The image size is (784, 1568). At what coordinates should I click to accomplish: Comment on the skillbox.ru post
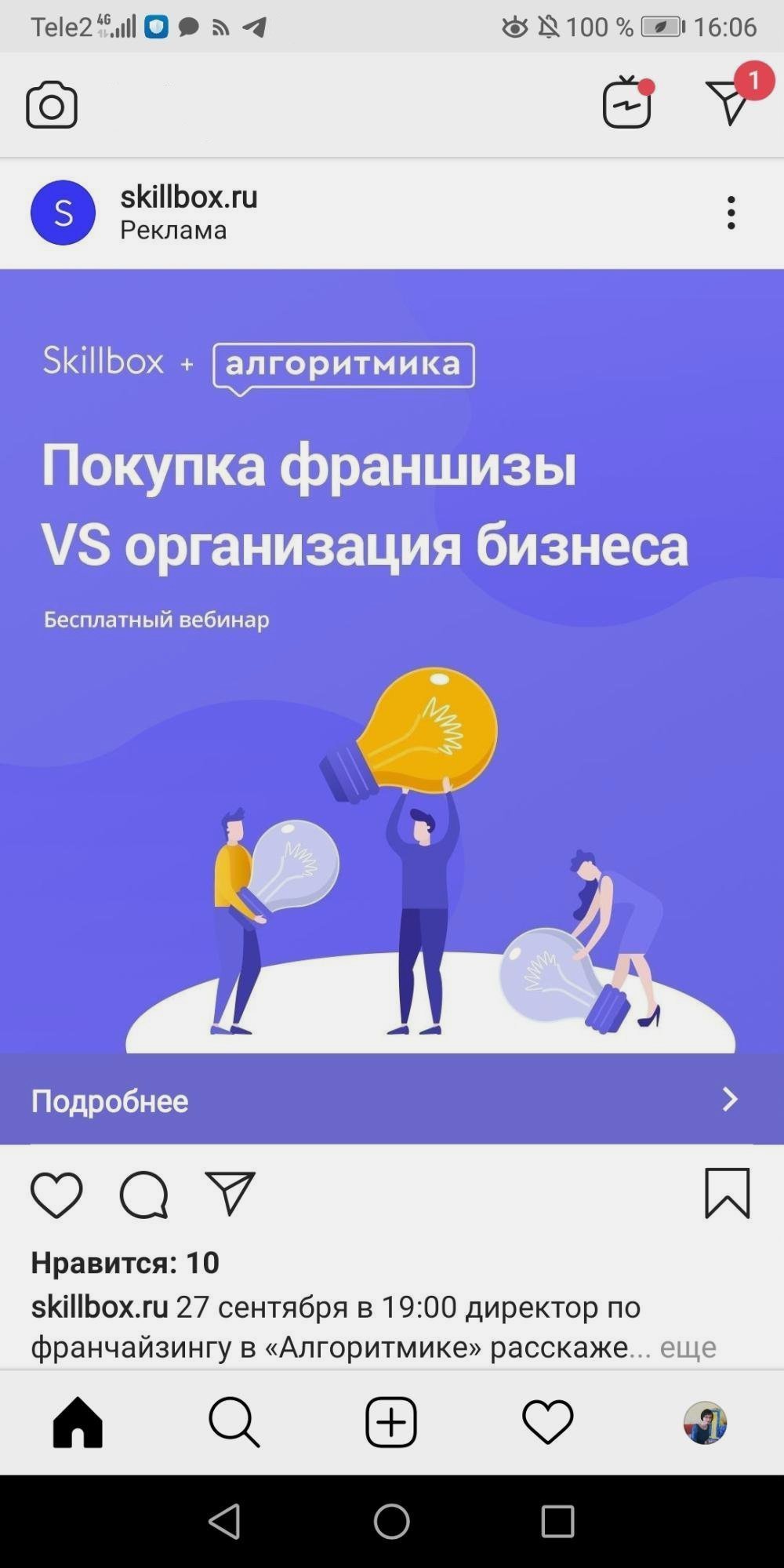[143, 1195]
